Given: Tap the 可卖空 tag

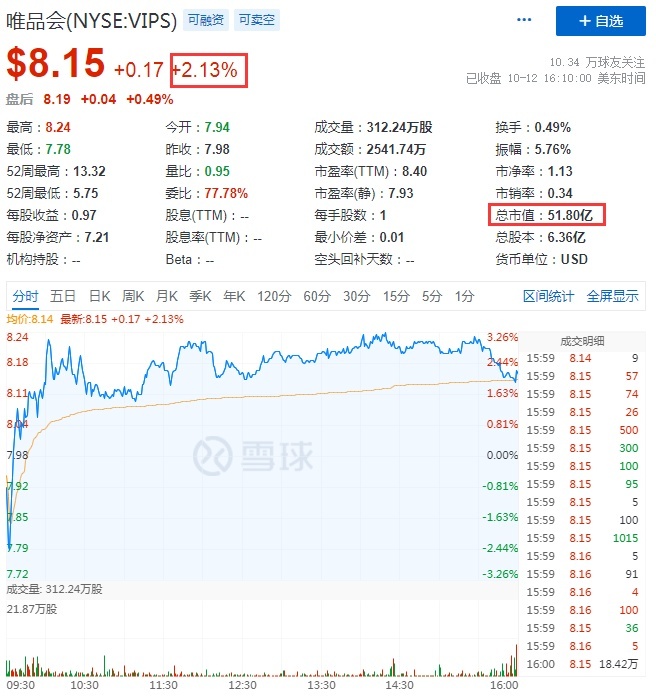Looking at the screenshot, I should (256, 19).
